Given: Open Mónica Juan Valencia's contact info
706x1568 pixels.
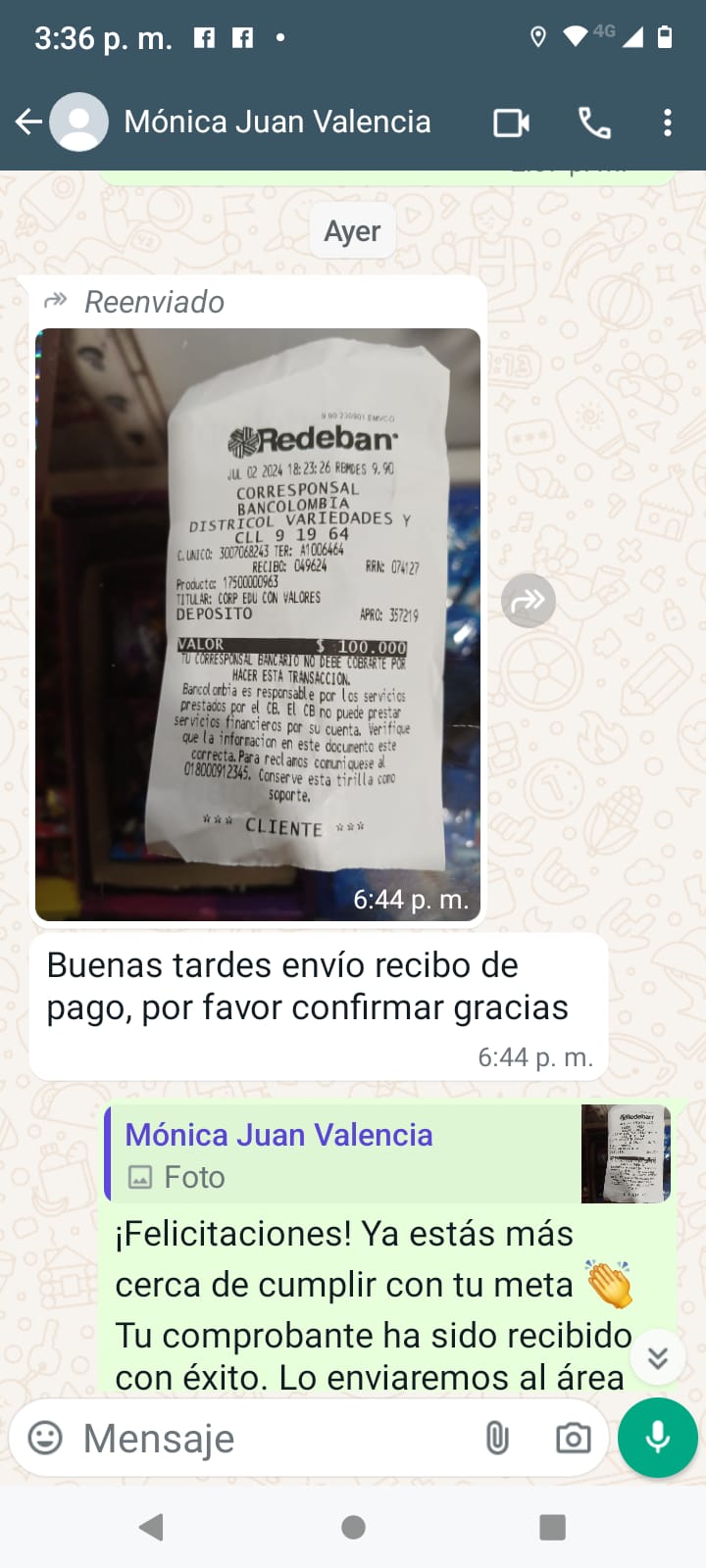Looking at the screenshot, I should (277, 122).
